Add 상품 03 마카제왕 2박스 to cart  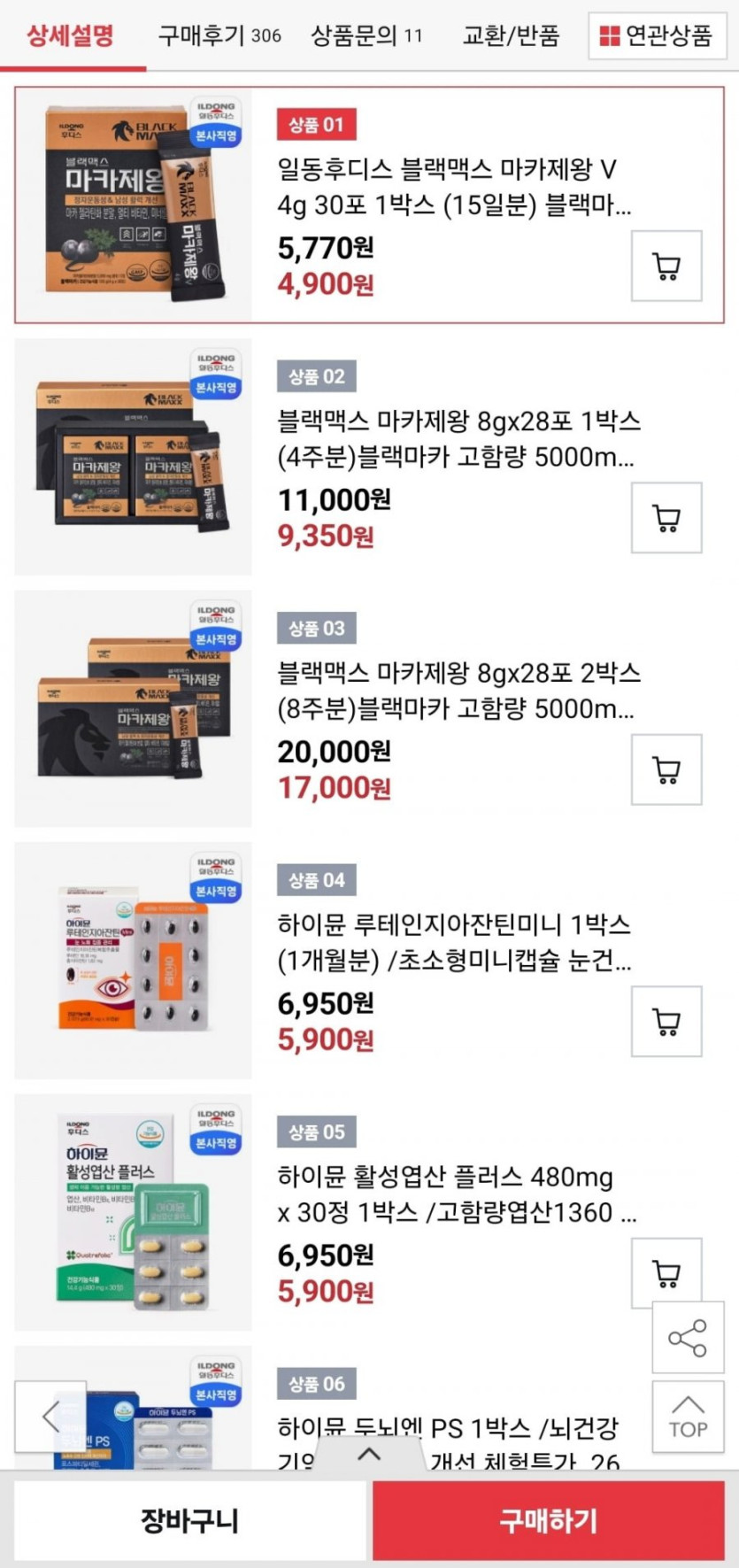(666, 769)
